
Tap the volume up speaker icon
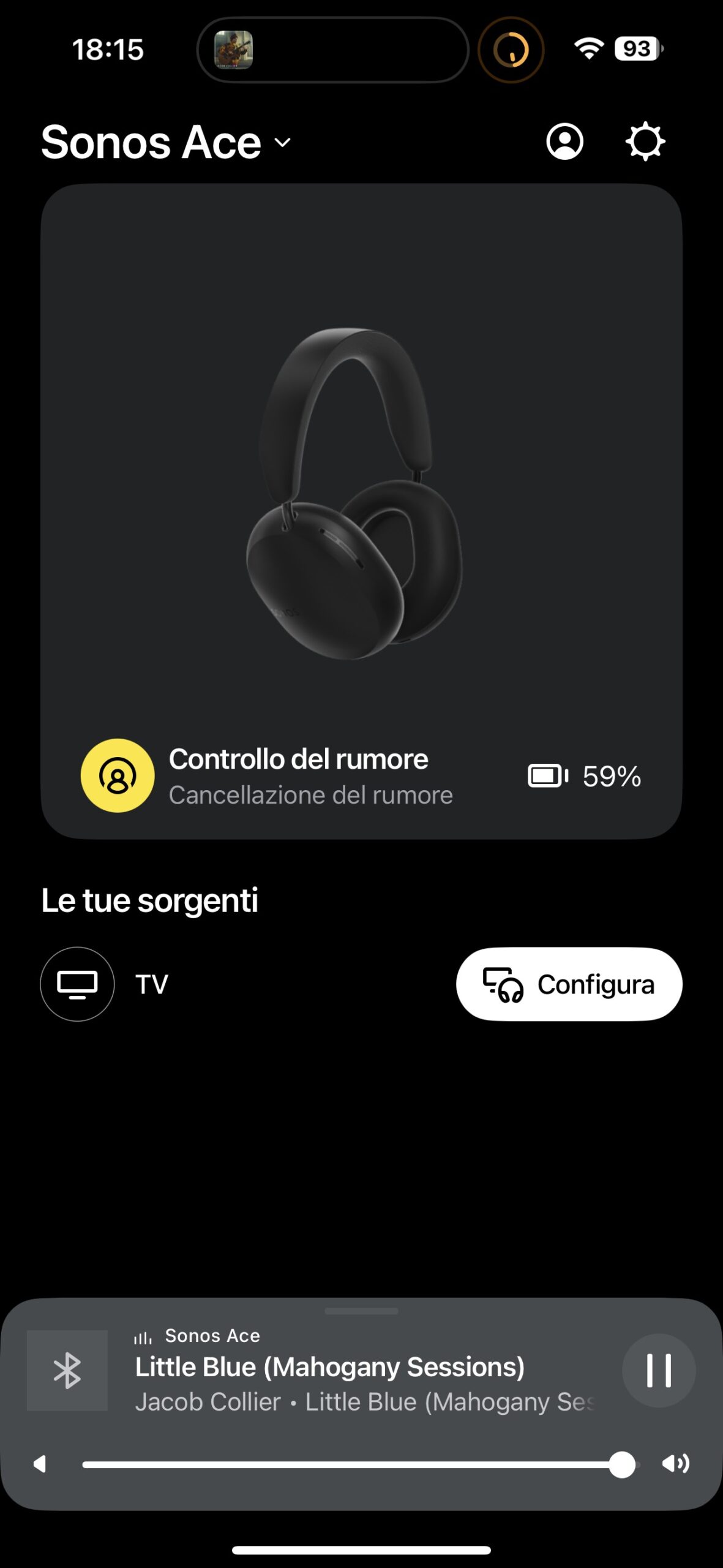pos(676,1464)
